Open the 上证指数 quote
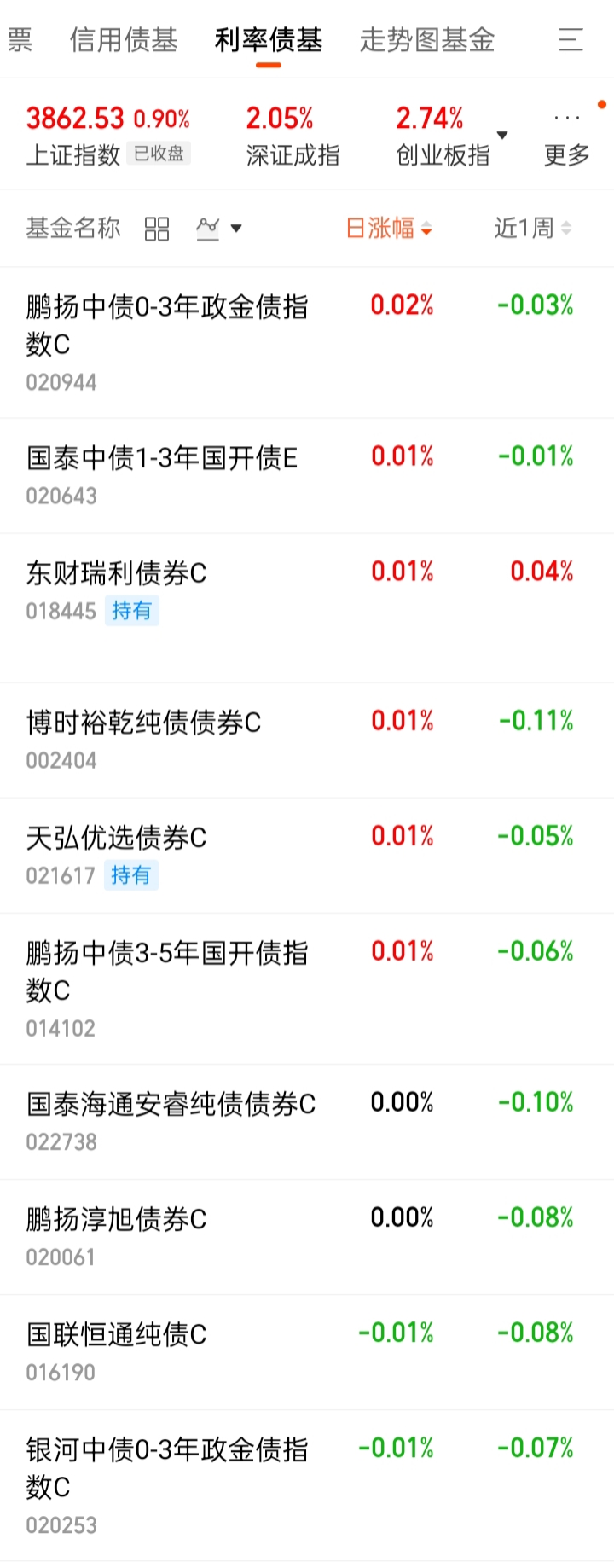The image size is (614, 1568). click(x=108, y=135)
